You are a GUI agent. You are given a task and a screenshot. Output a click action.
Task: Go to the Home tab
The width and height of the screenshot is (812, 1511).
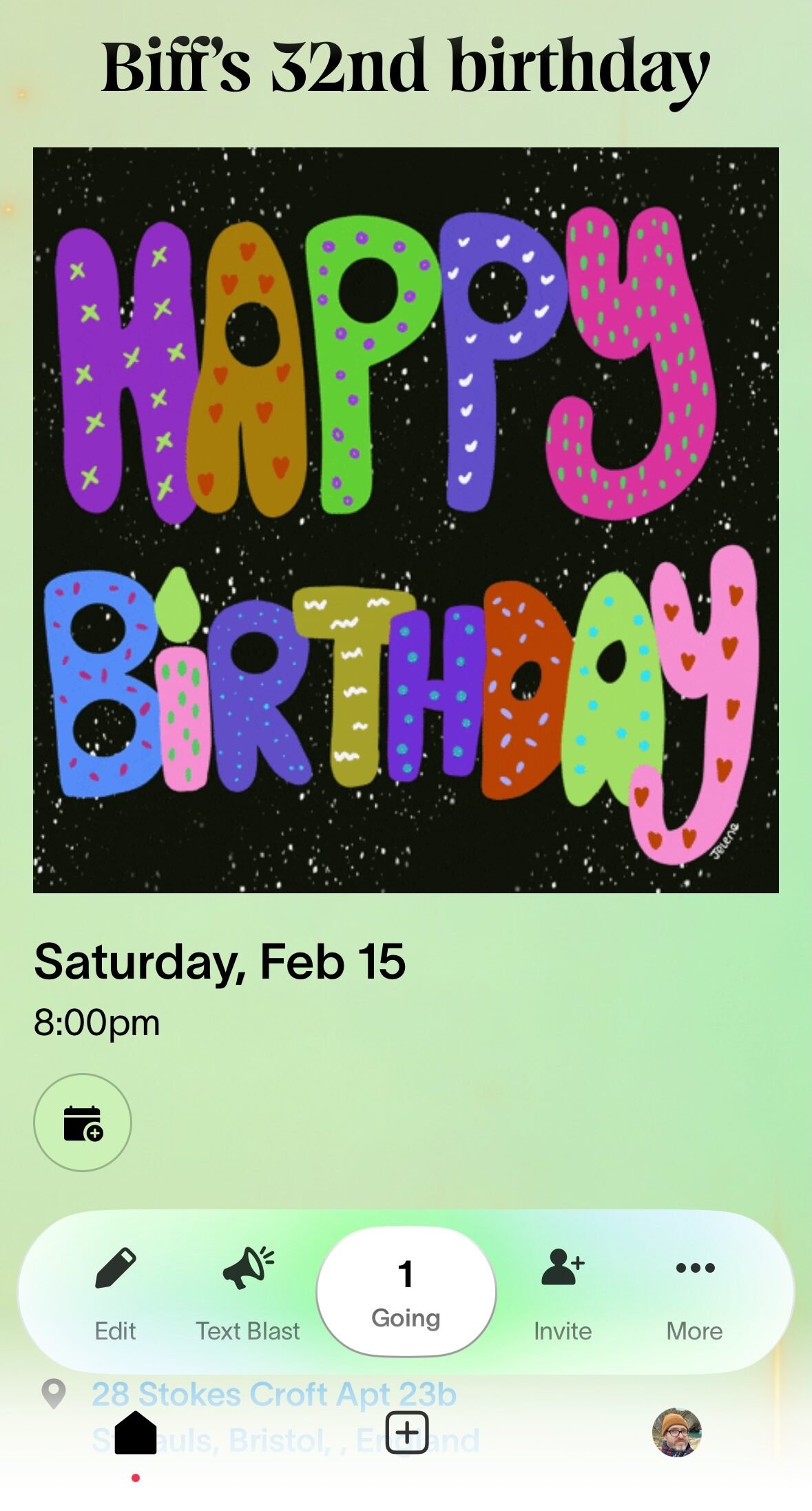(136, 1432)
